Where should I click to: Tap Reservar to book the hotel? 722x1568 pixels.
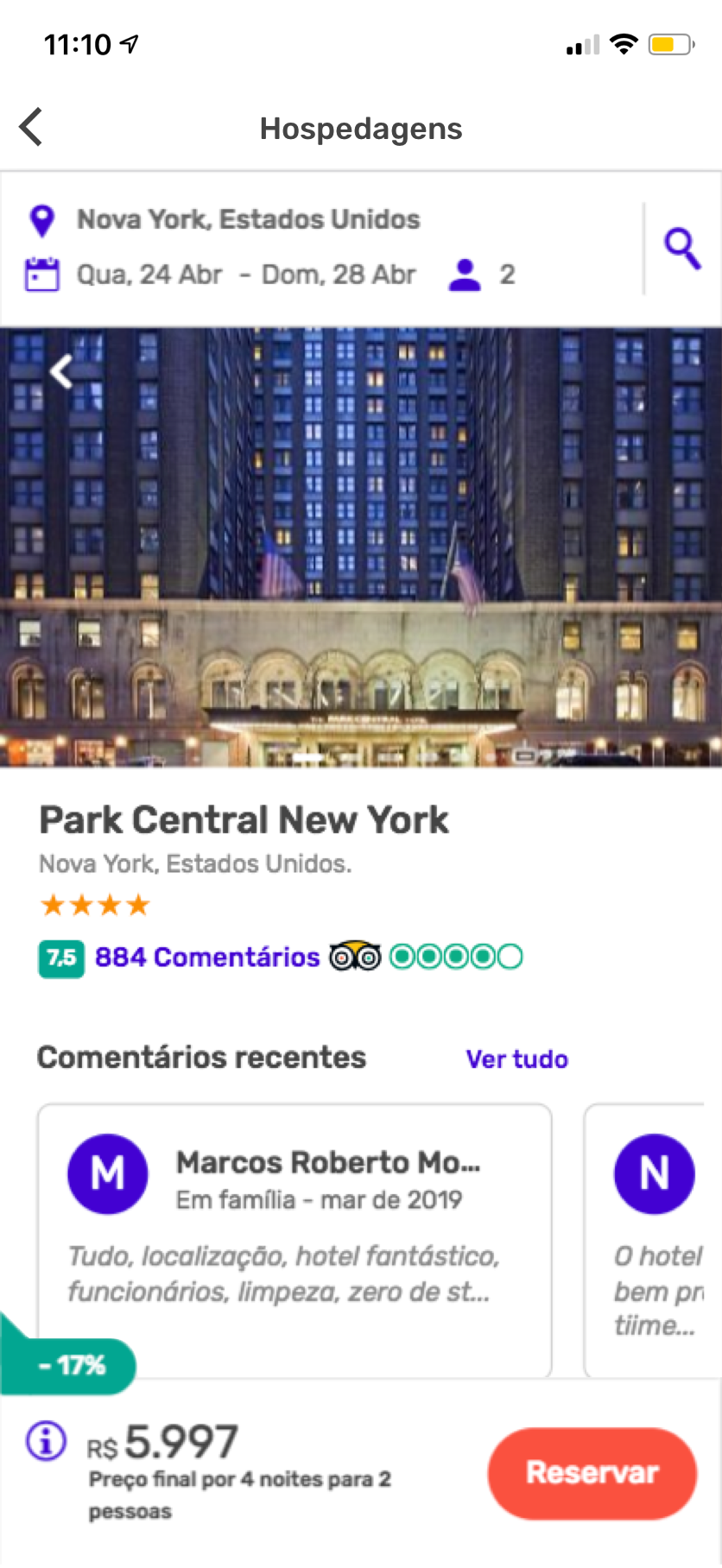point(591,1472)
